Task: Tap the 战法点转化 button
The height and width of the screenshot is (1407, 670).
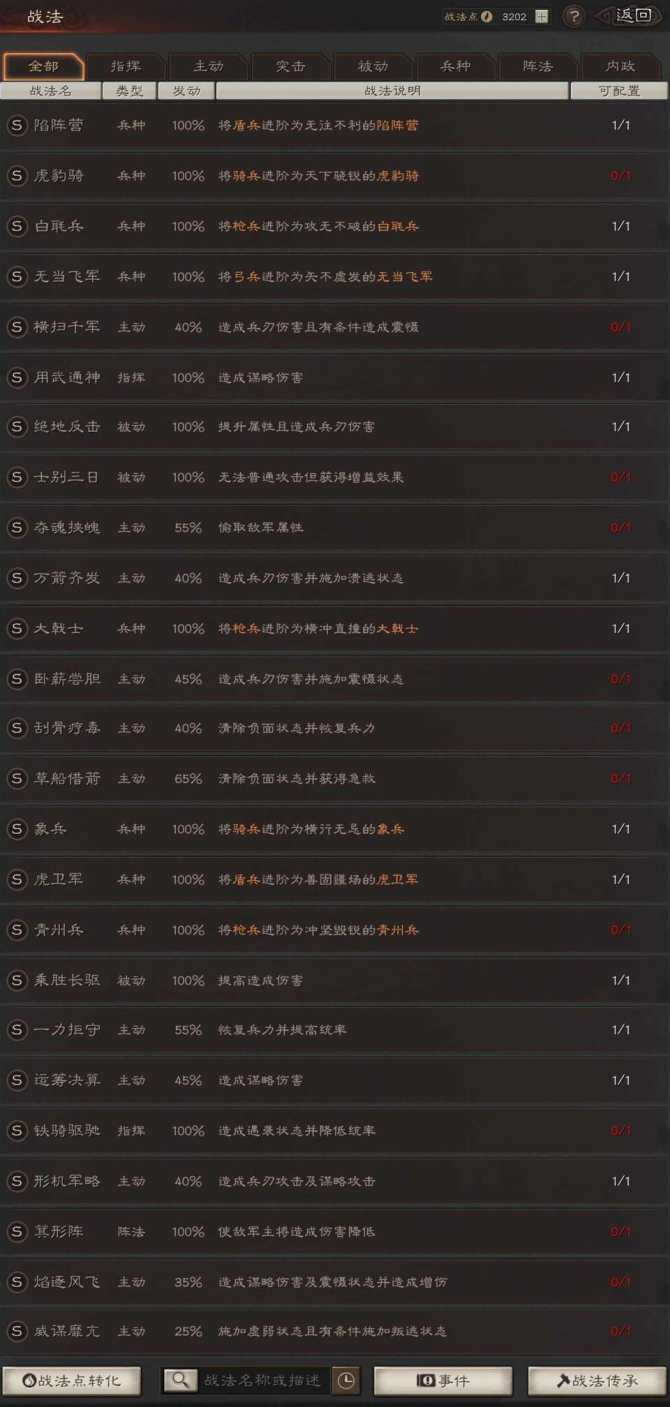Action: [71, 1380]
